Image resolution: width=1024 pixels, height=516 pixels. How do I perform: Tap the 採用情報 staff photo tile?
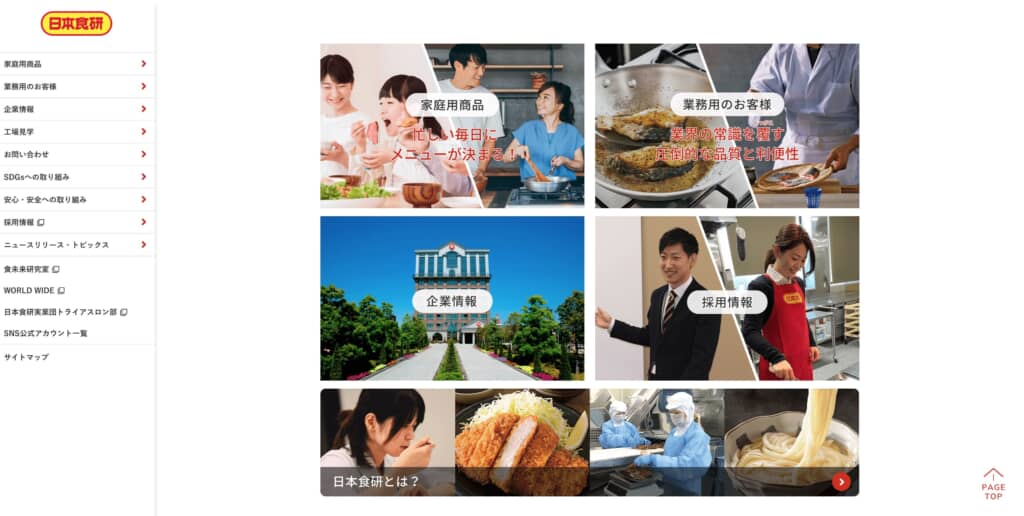pyautogui.click(x=727, y=298)
